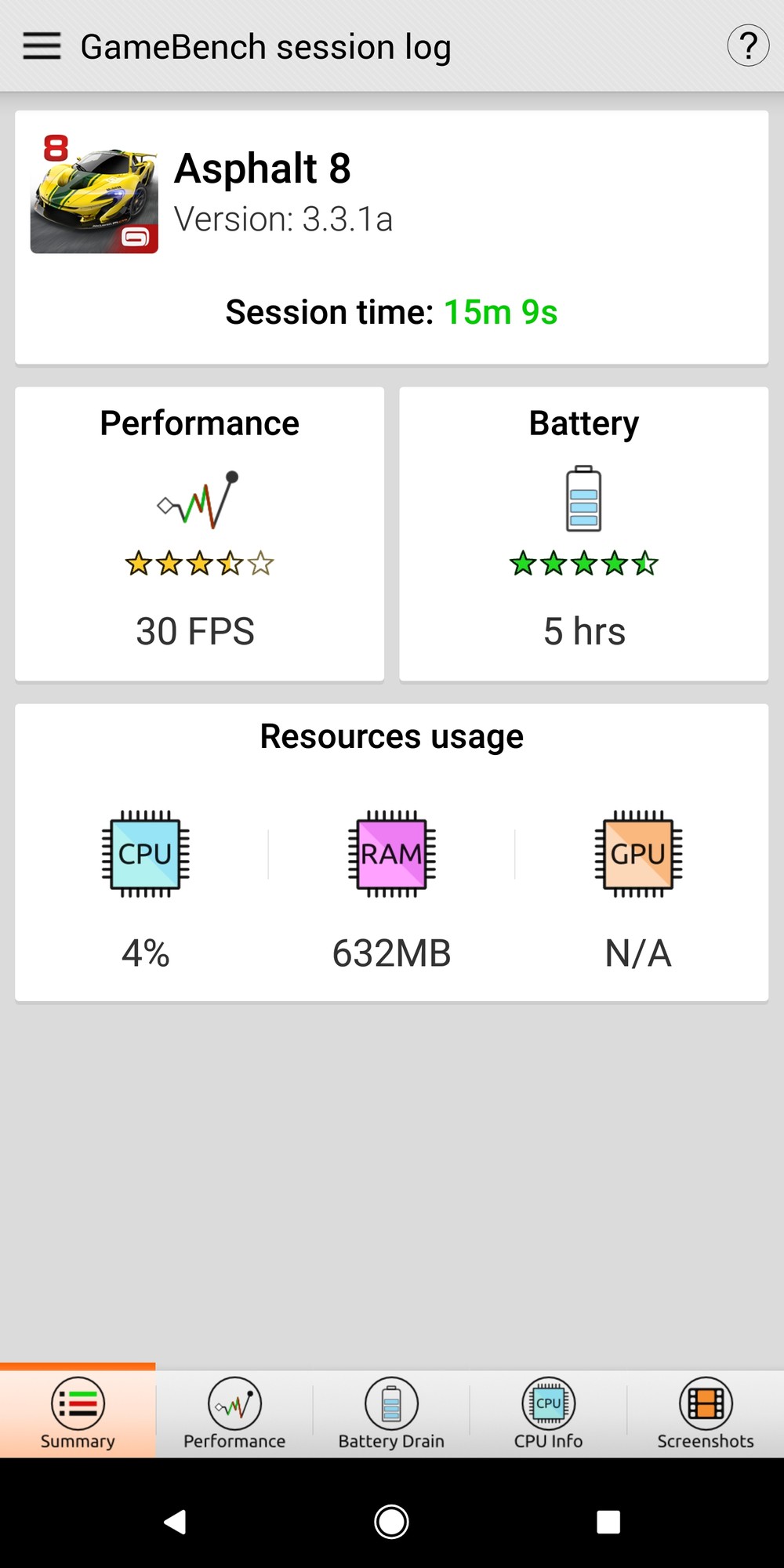The image size is (784, 1568).
Task: Tap the system home button
Action: [391, 1522]
